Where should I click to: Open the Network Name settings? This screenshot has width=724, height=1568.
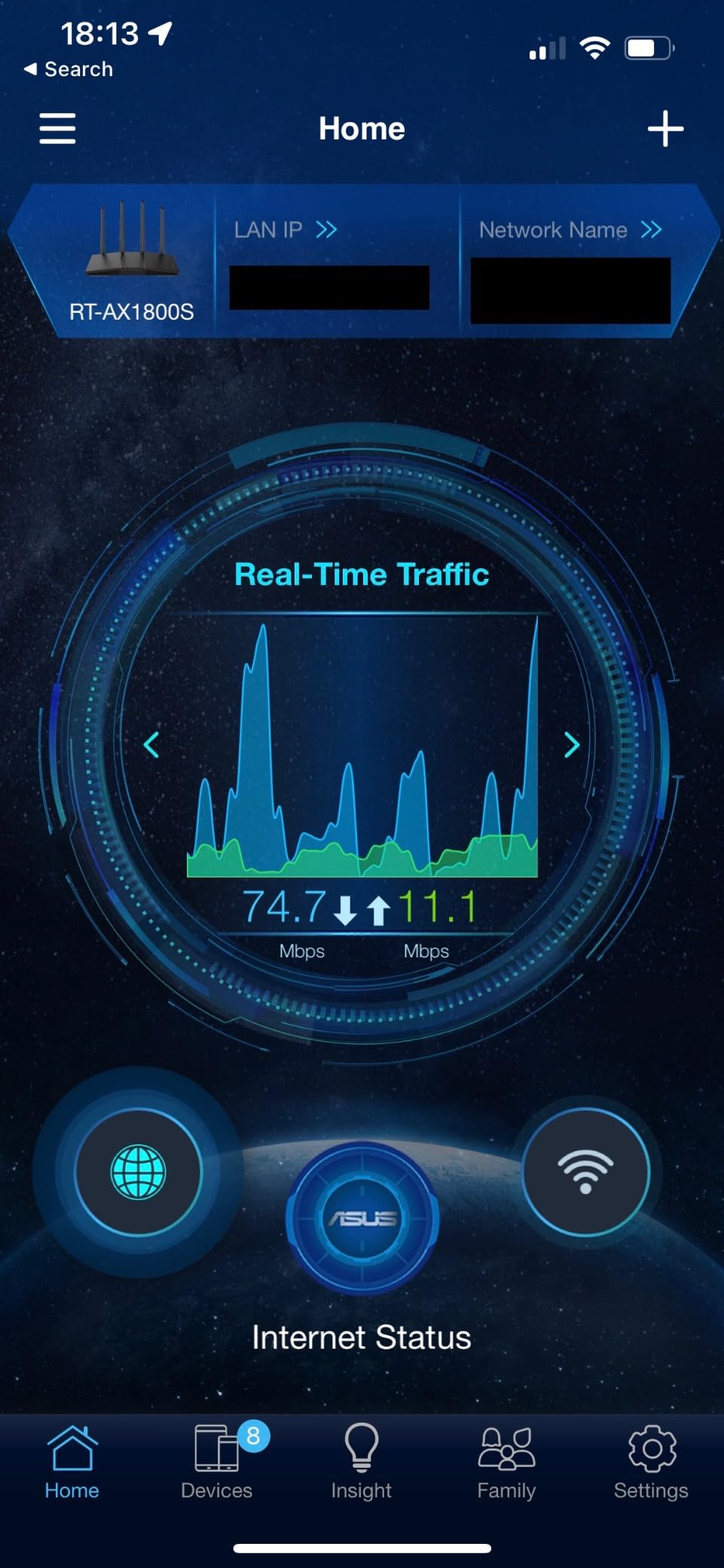click(570, 230)
